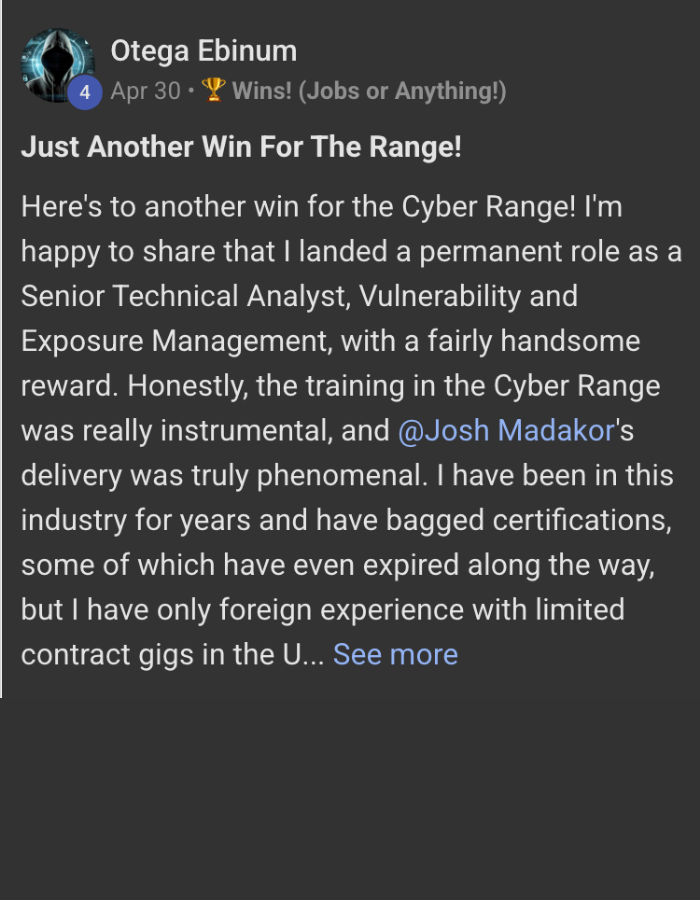Open the @Josh Madakor mention
Image resolution: width=700 pixels, height=900 pixels.
pyautogui.click(x=505, y=431)
